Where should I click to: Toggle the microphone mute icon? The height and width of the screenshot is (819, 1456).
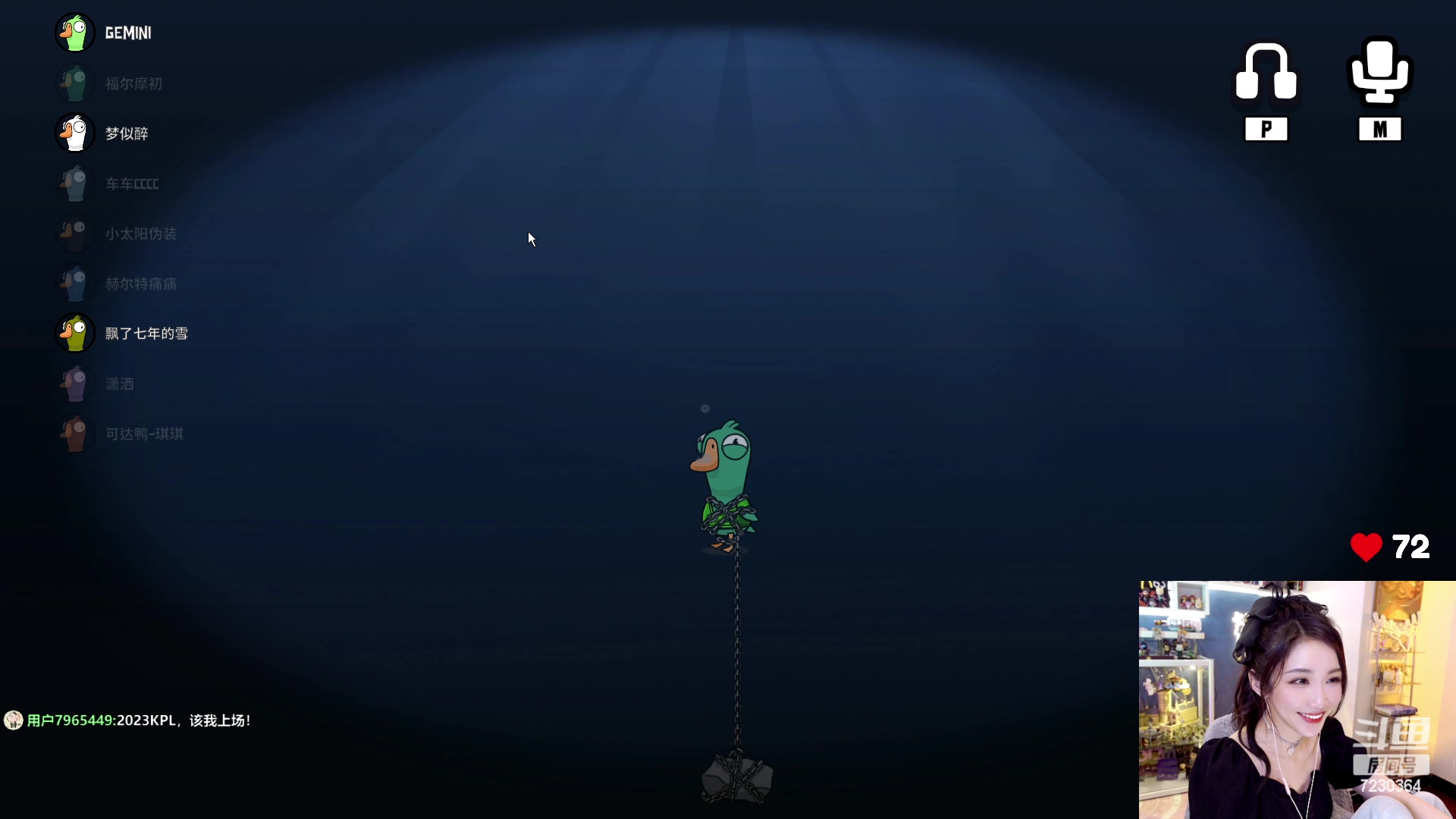click(x=1379, y=71)
